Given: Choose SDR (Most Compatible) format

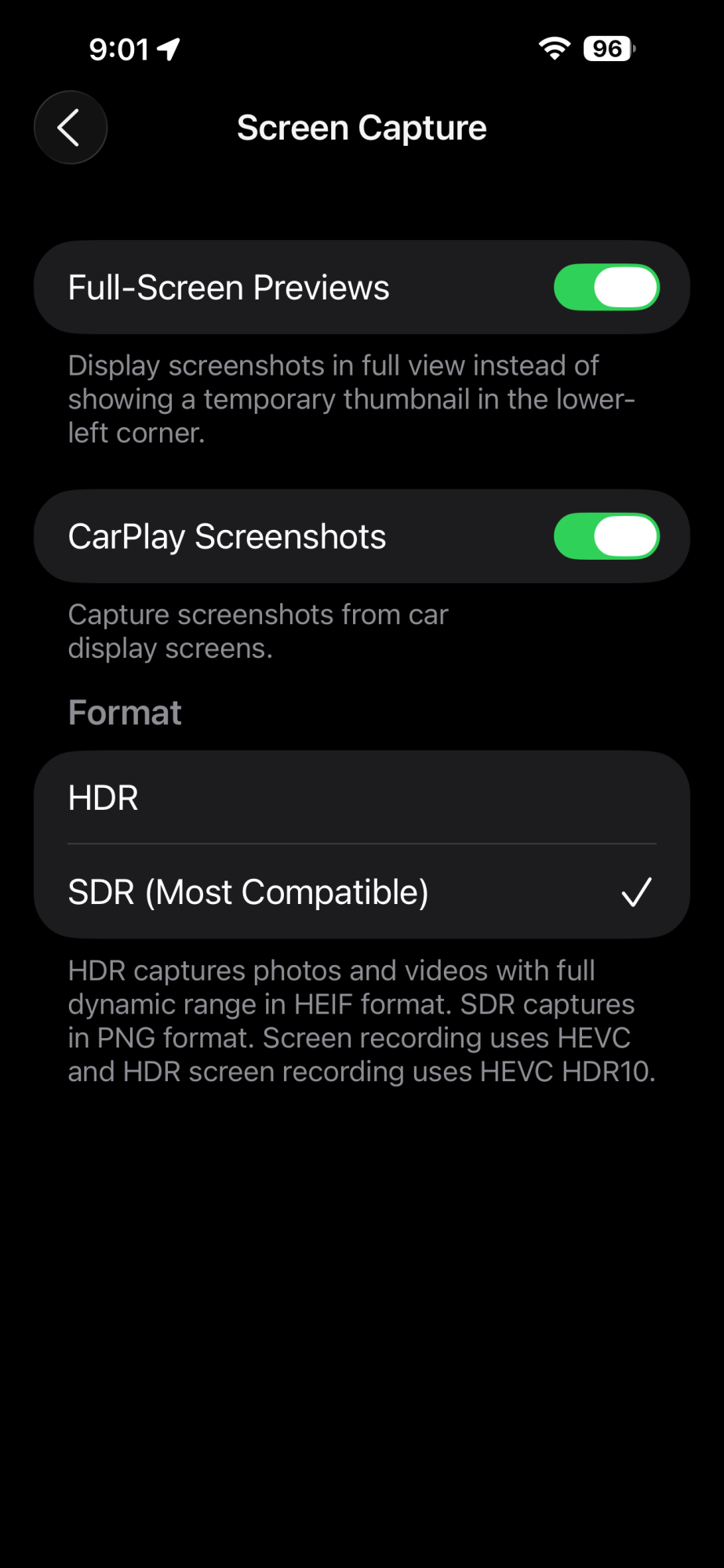Looking at the screenshot, I should click(361, 892).
